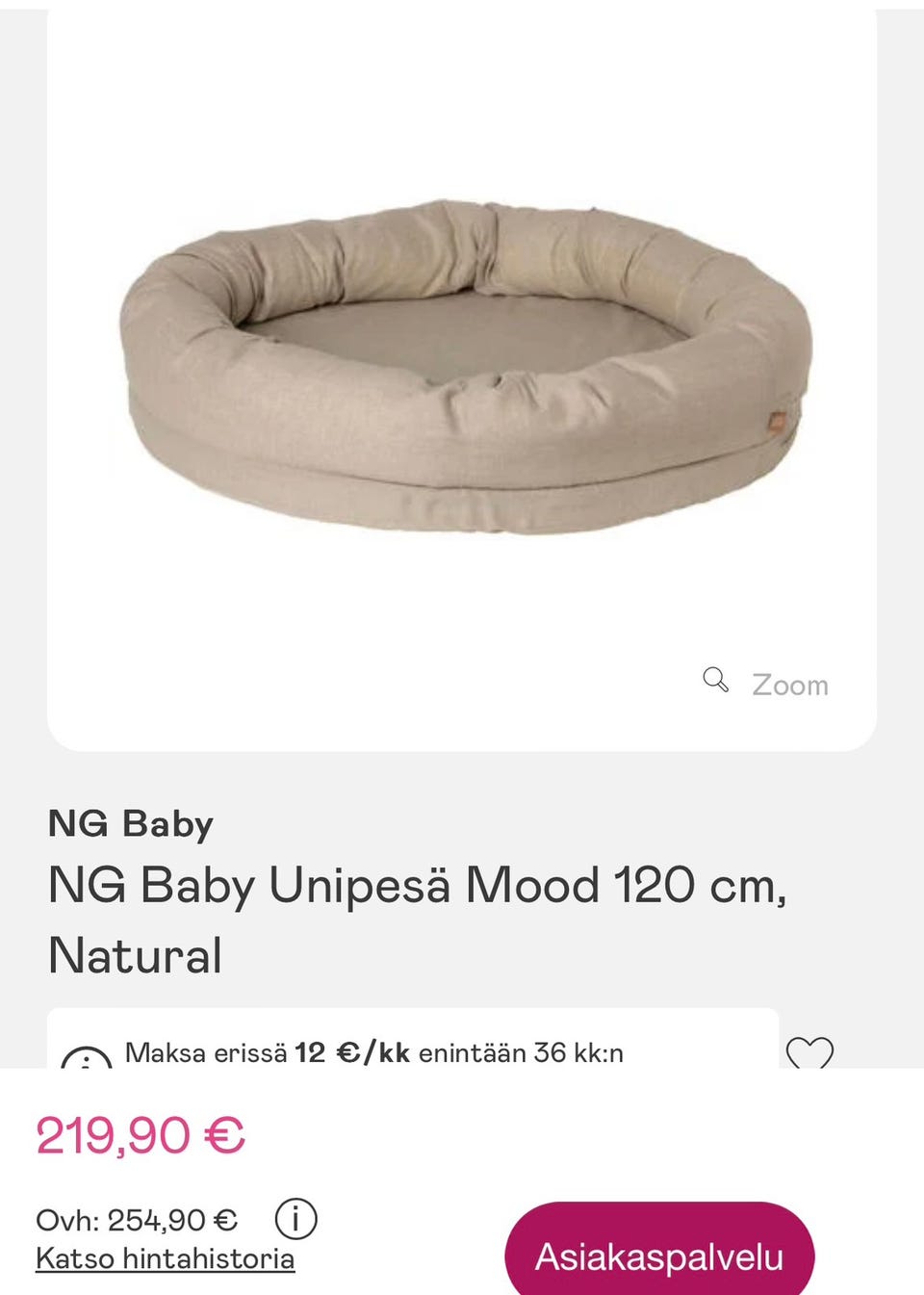Tap the Asiakaspalvelu button
This screenshot has height=1295, width=924.
coord(659,1256)
